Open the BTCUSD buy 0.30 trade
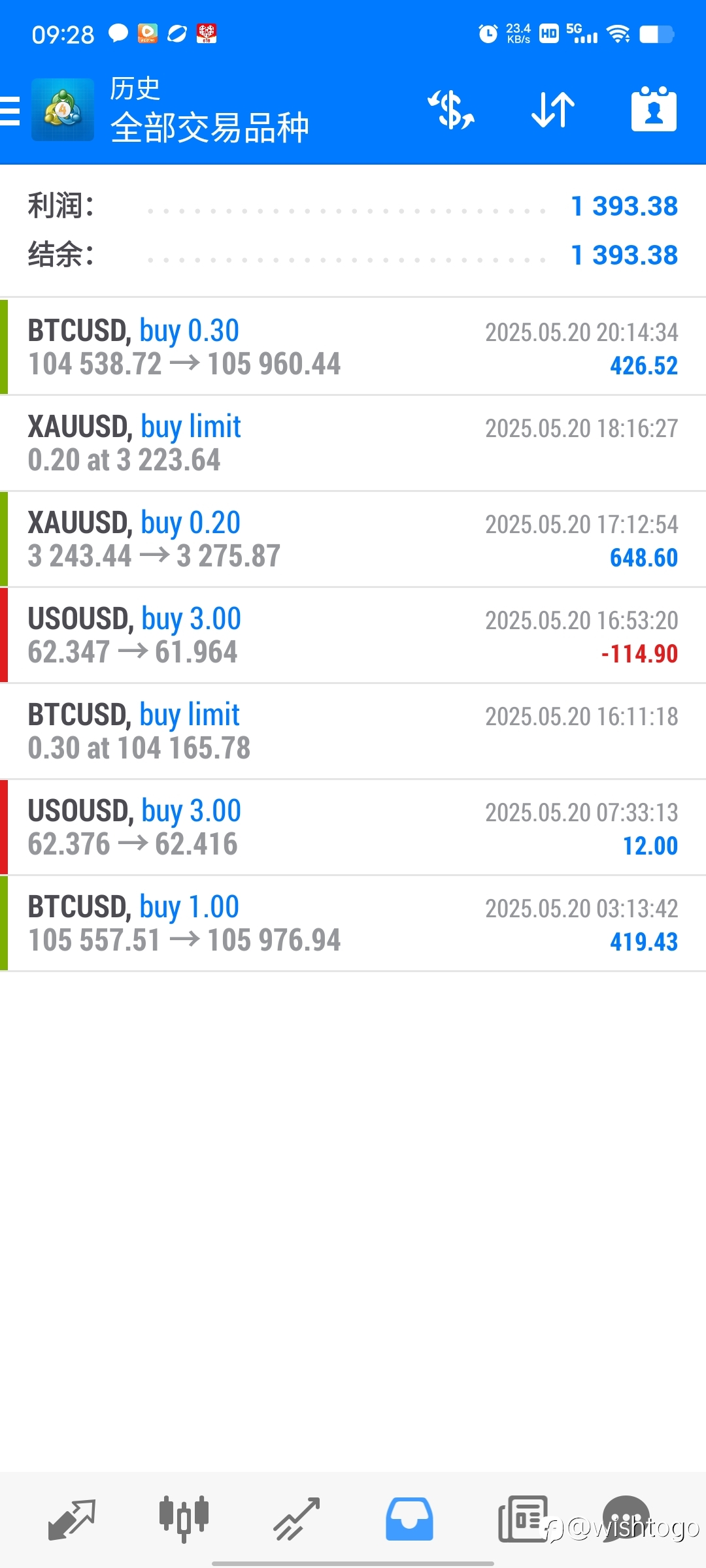 click(x=353, y=347)
